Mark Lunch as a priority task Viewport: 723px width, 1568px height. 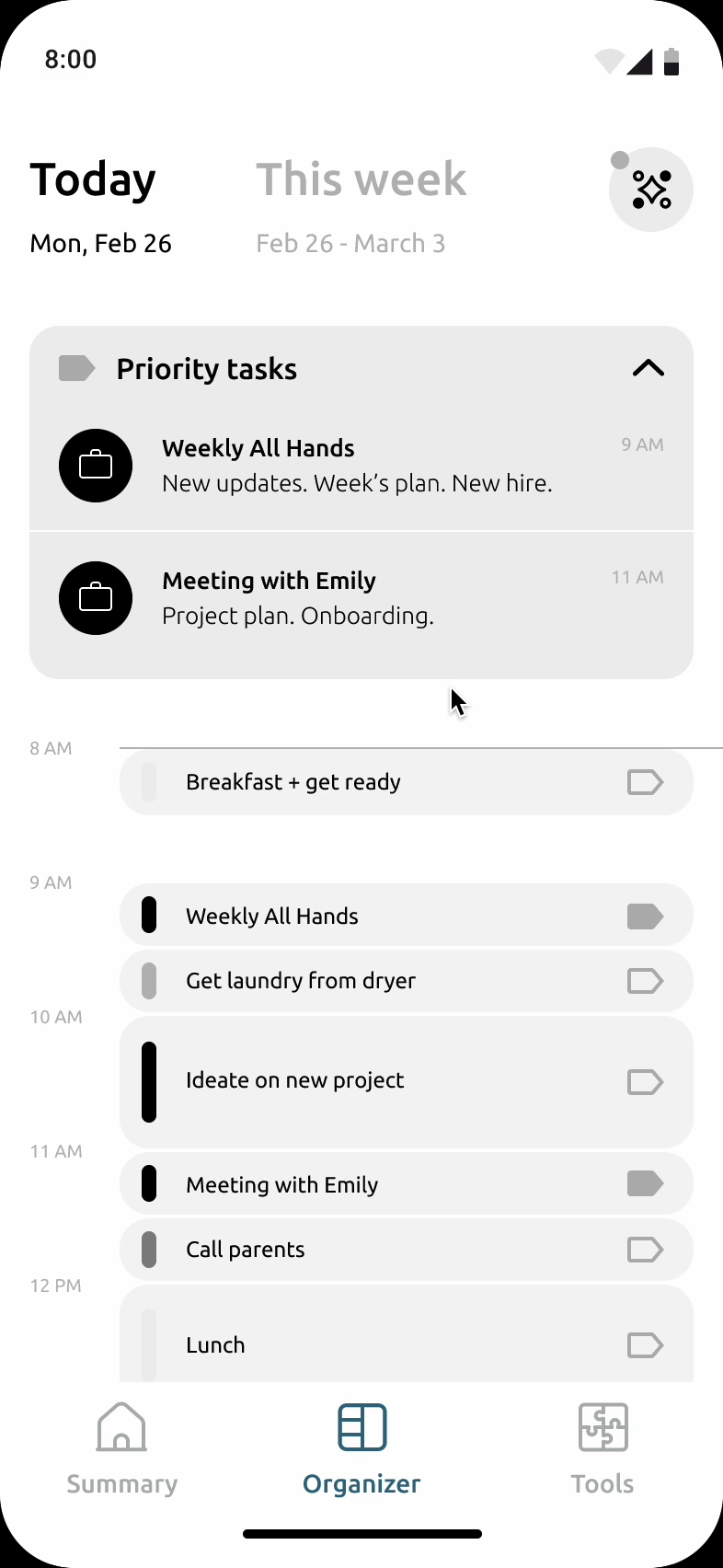[645, 1345]
